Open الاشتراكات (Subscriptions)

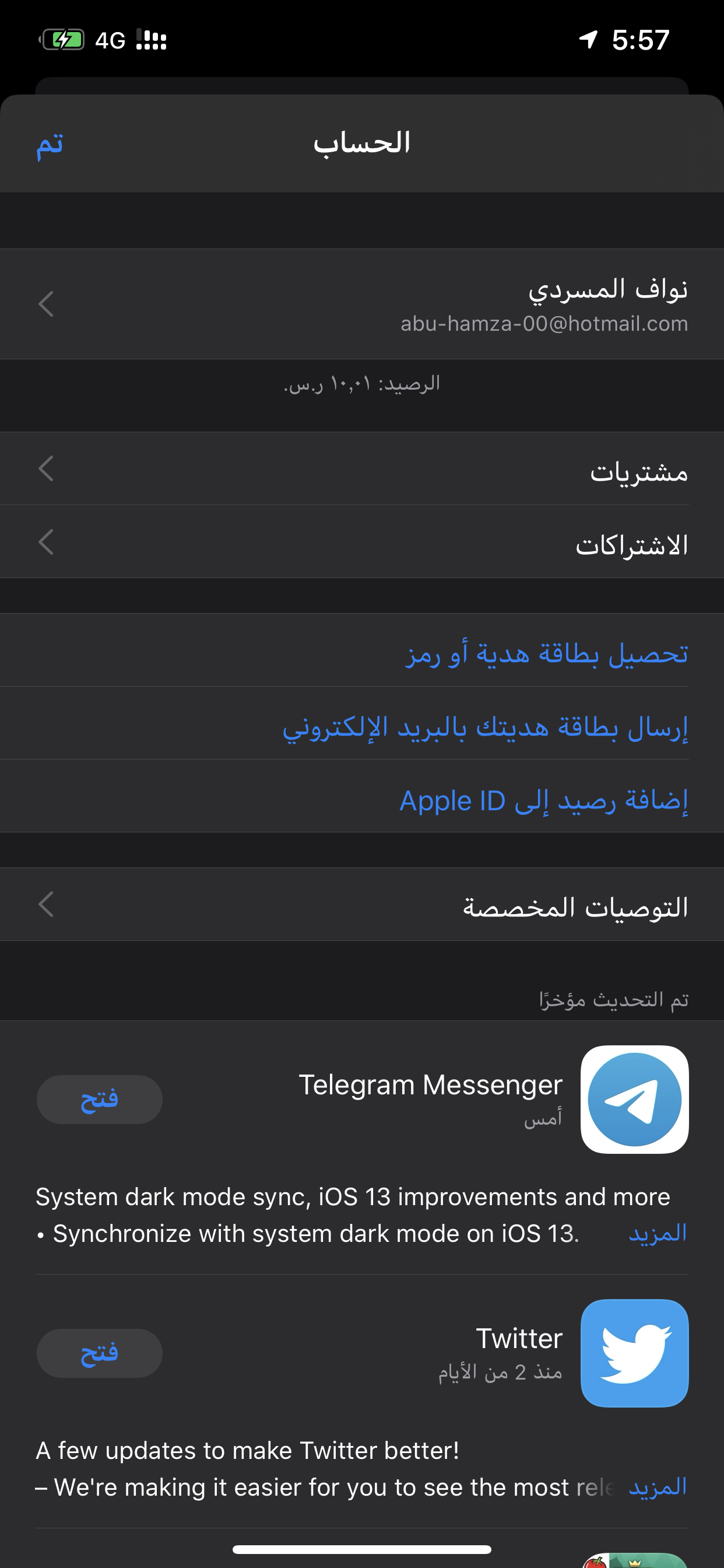(362, 542)
